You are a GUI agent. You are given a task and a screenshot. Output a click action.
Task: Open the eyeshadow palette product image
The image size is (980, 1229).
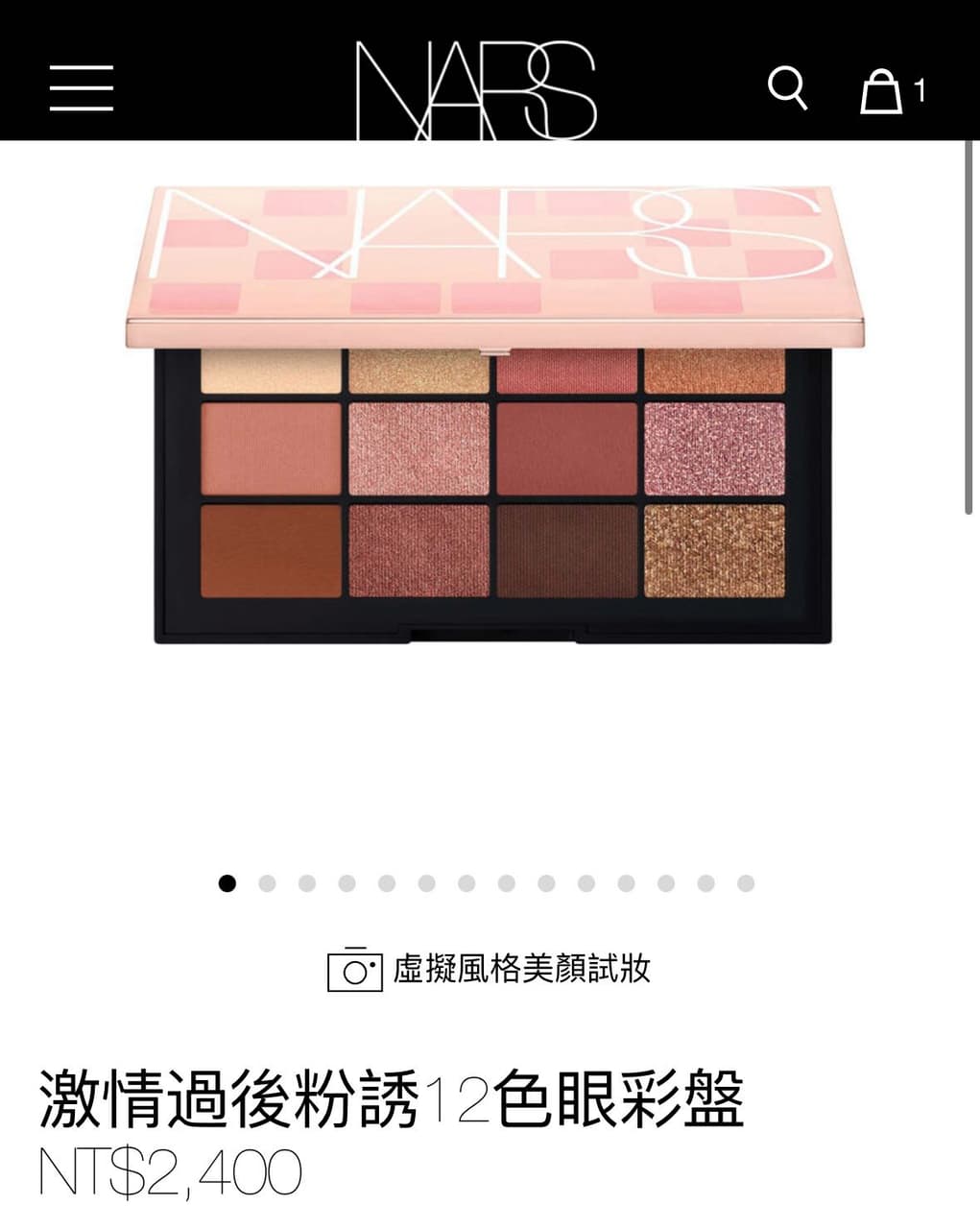tap(493, 415)
